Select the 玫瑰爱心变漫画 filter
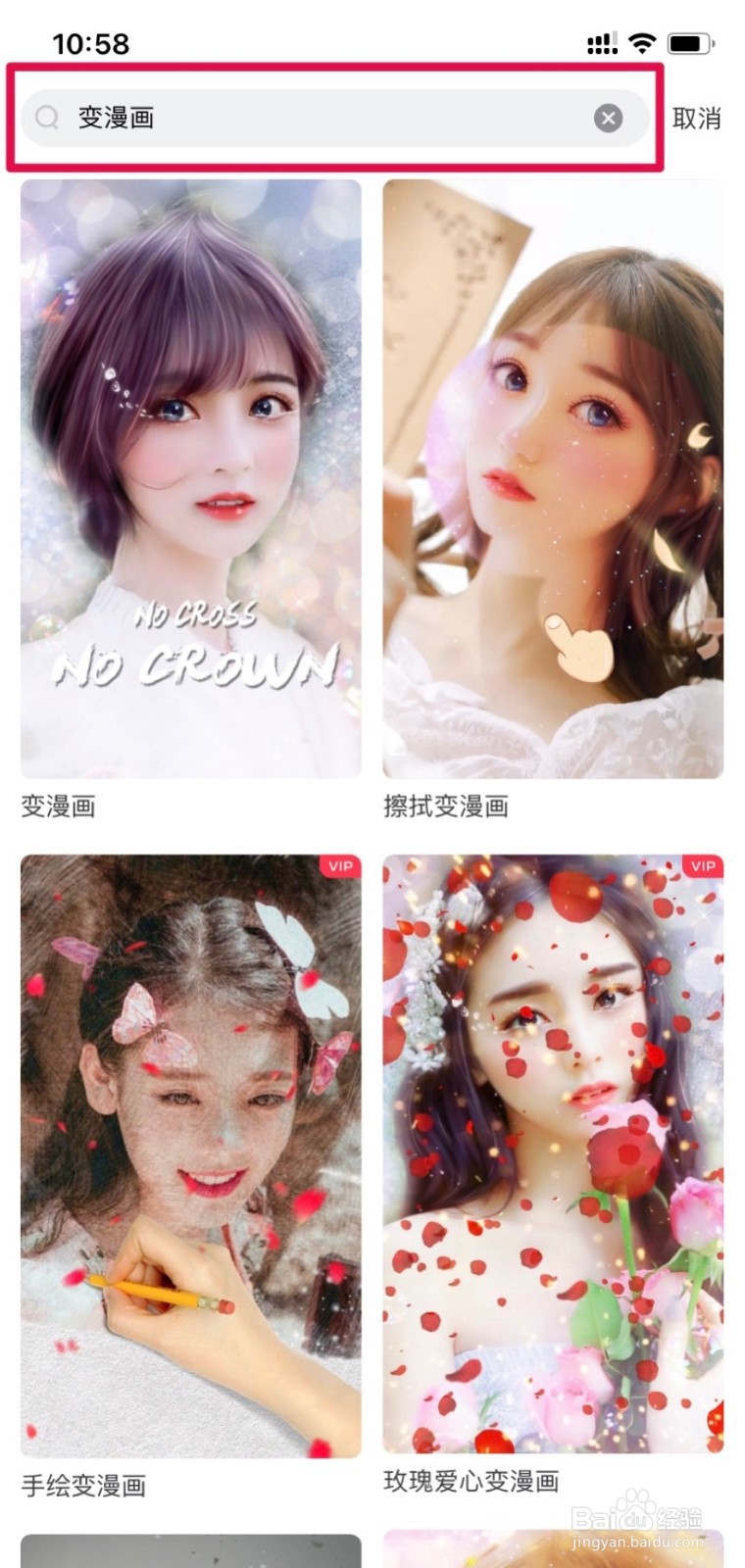Viewport: 745px width, 1568px height. 552,1156
